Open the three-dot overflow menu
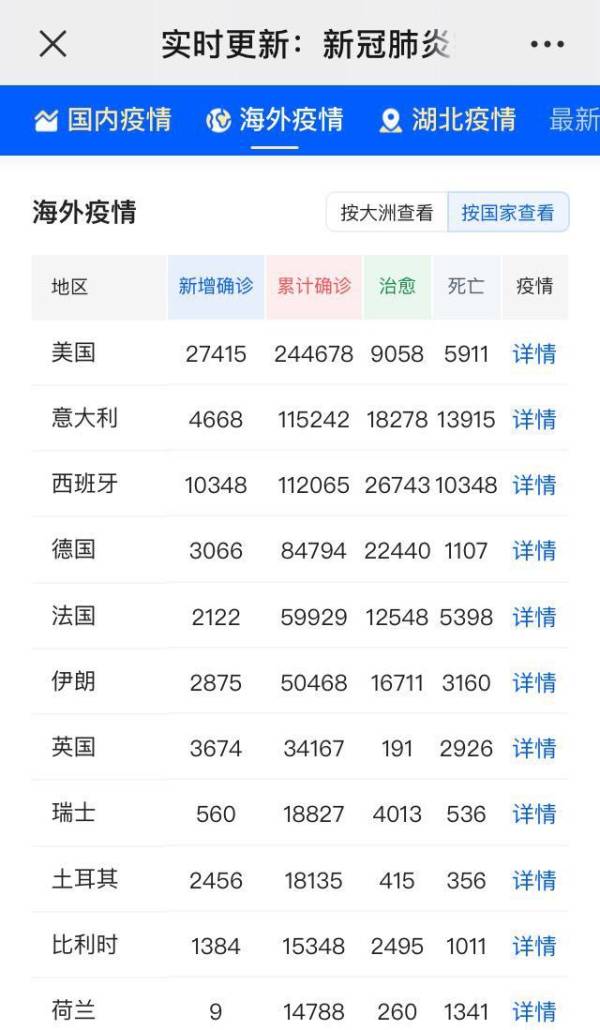 click(x=547, y=45)
